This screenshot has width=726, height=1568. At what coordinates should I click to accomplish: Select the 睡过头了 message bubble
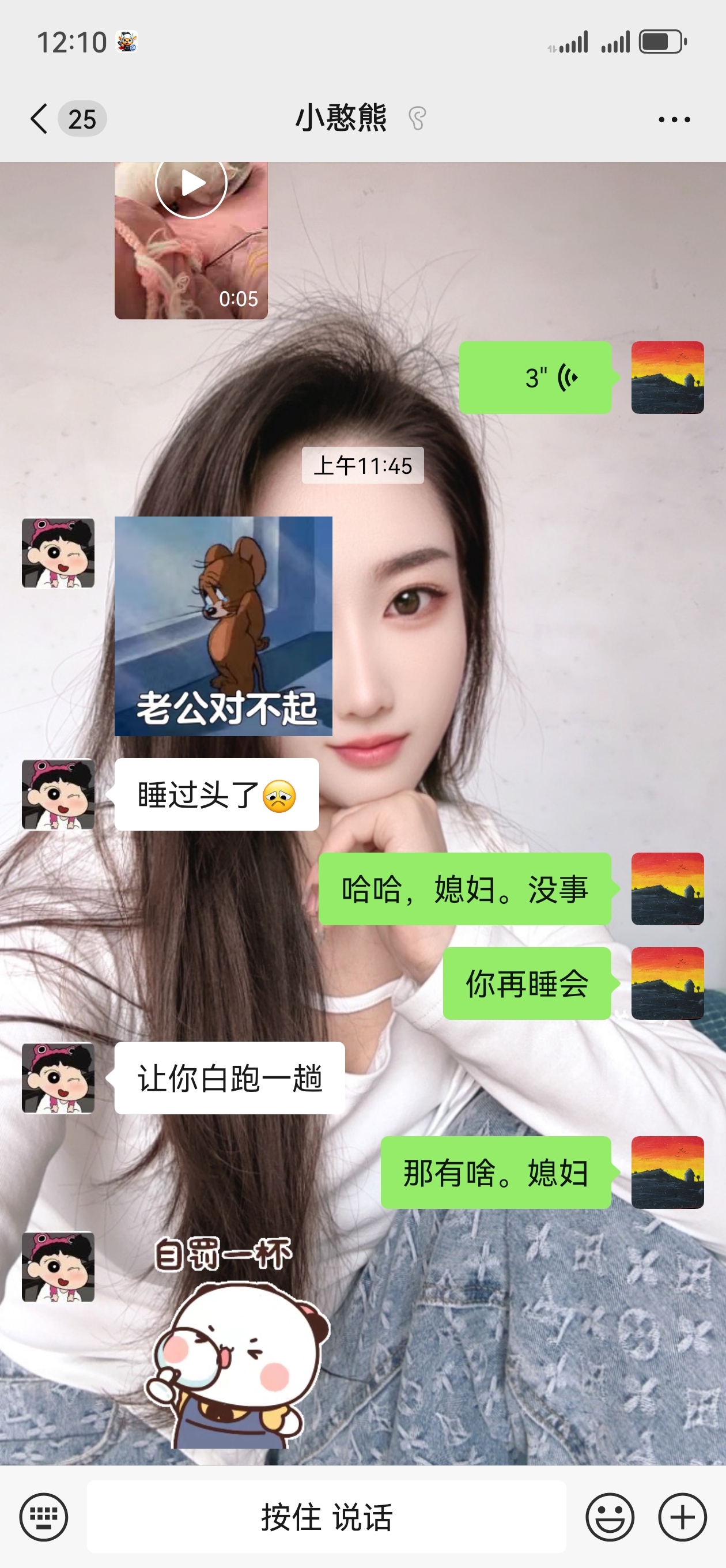215,796
